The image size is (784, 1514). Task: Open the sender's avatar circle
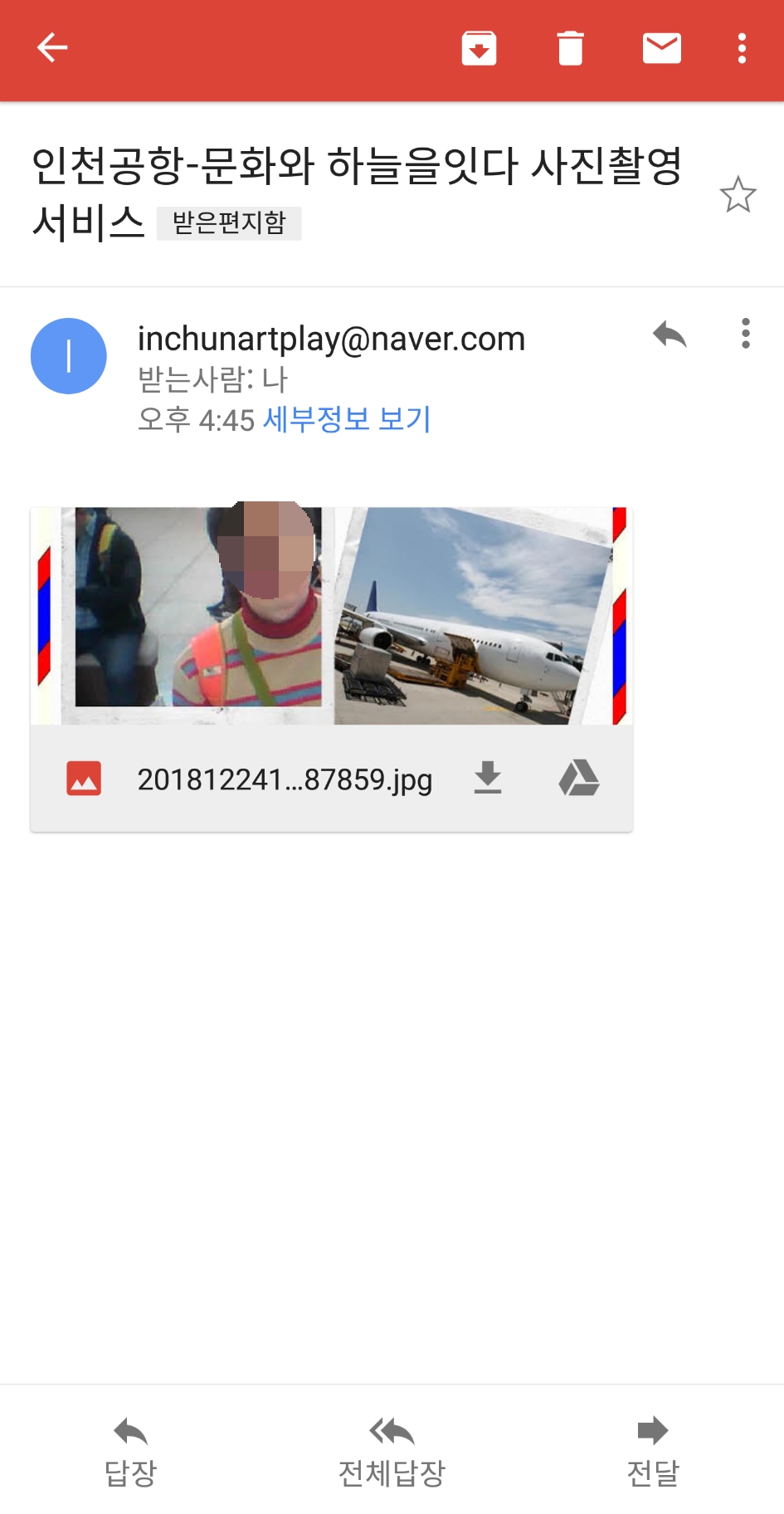click(69, 356)
